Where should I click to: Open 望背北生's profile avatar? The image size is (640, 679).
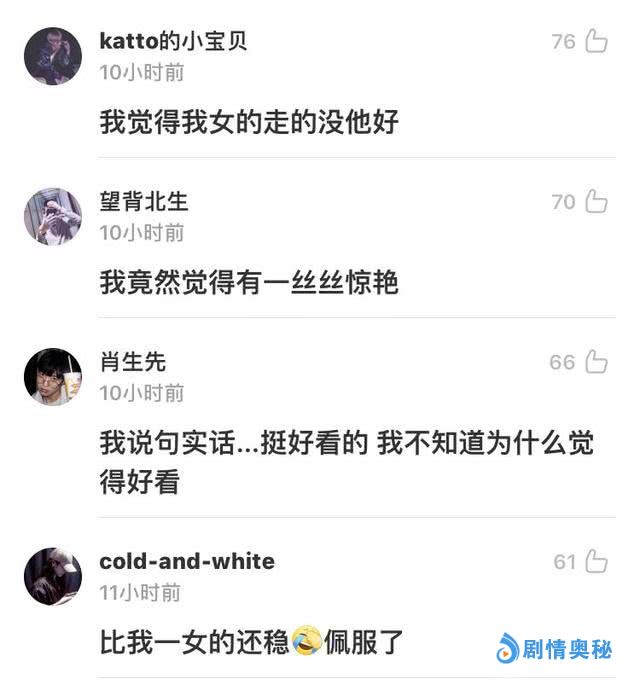click(53, 216)
